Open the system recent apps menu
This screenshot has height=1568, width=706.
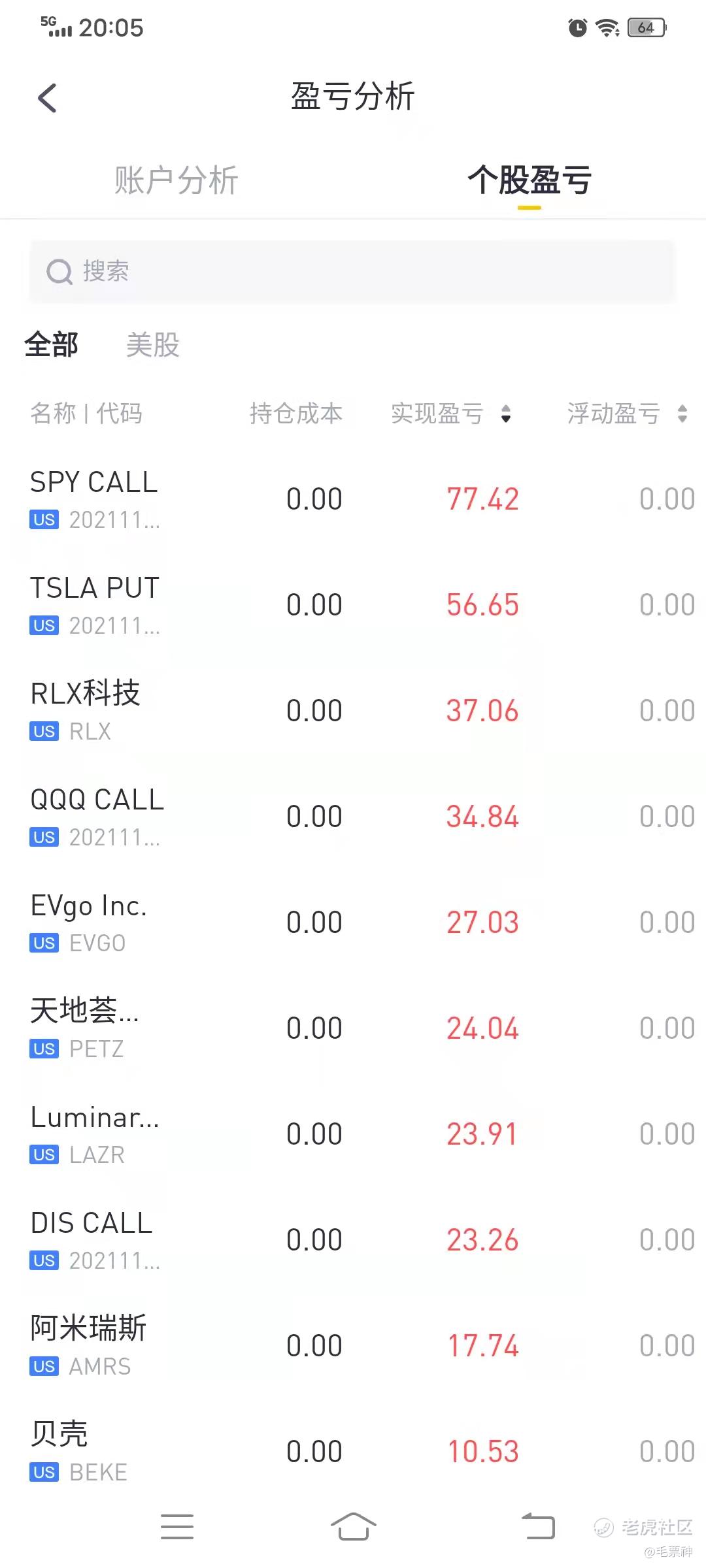177,1526
